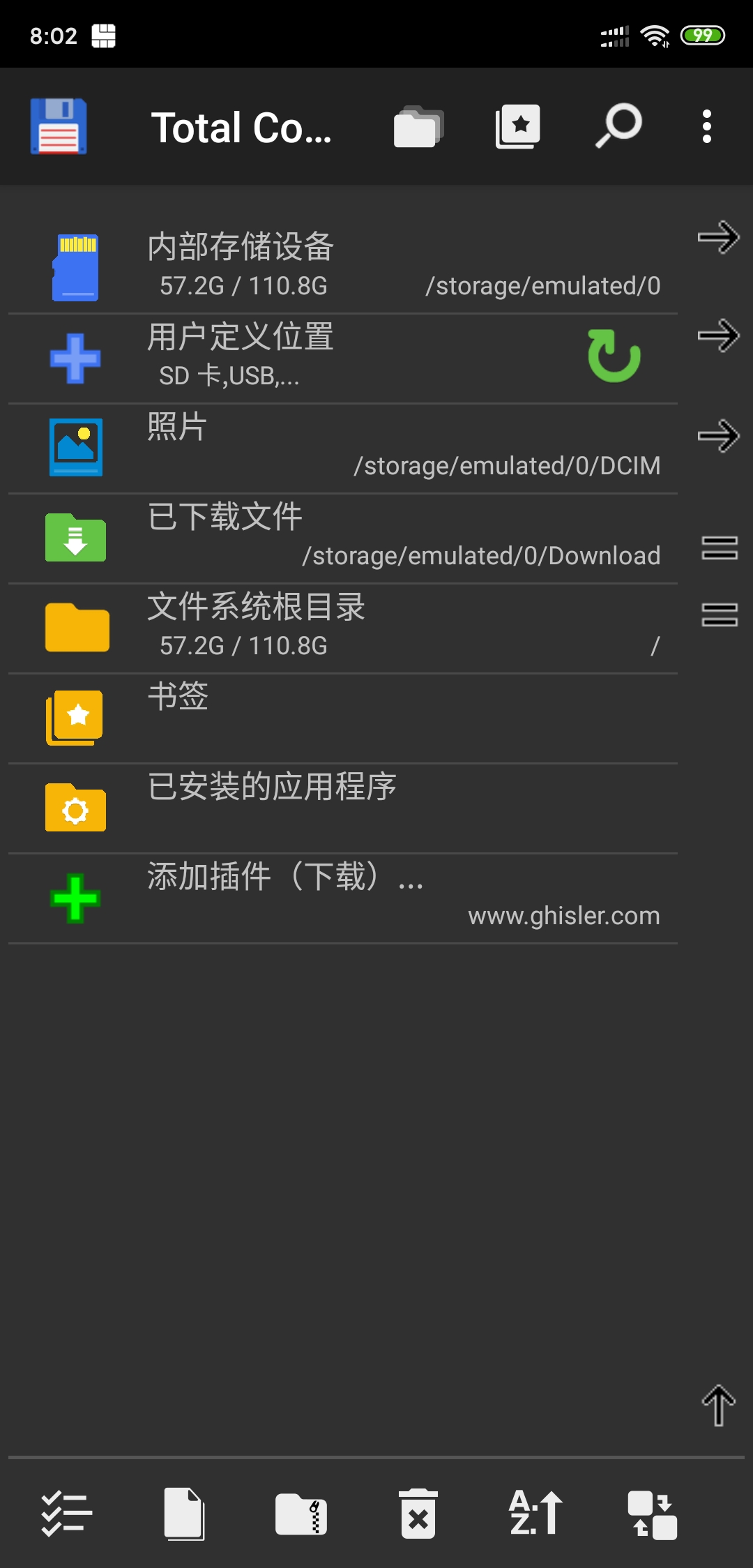Tap the A-Z sort icon
The image size is (753, 1568).
click(535, 1514)
